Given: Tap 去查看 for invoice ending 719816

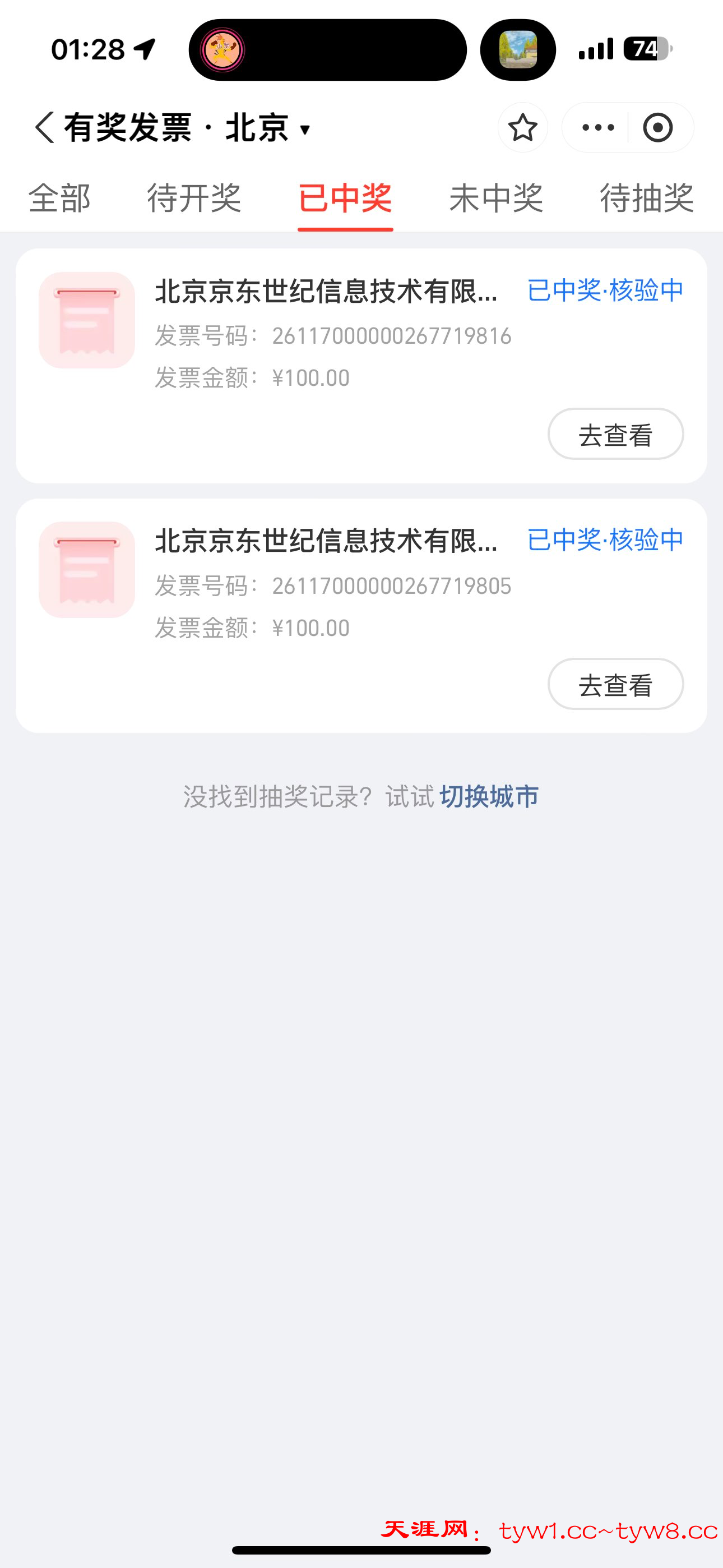Looking at the screenshot, I should tap(615, 434).
